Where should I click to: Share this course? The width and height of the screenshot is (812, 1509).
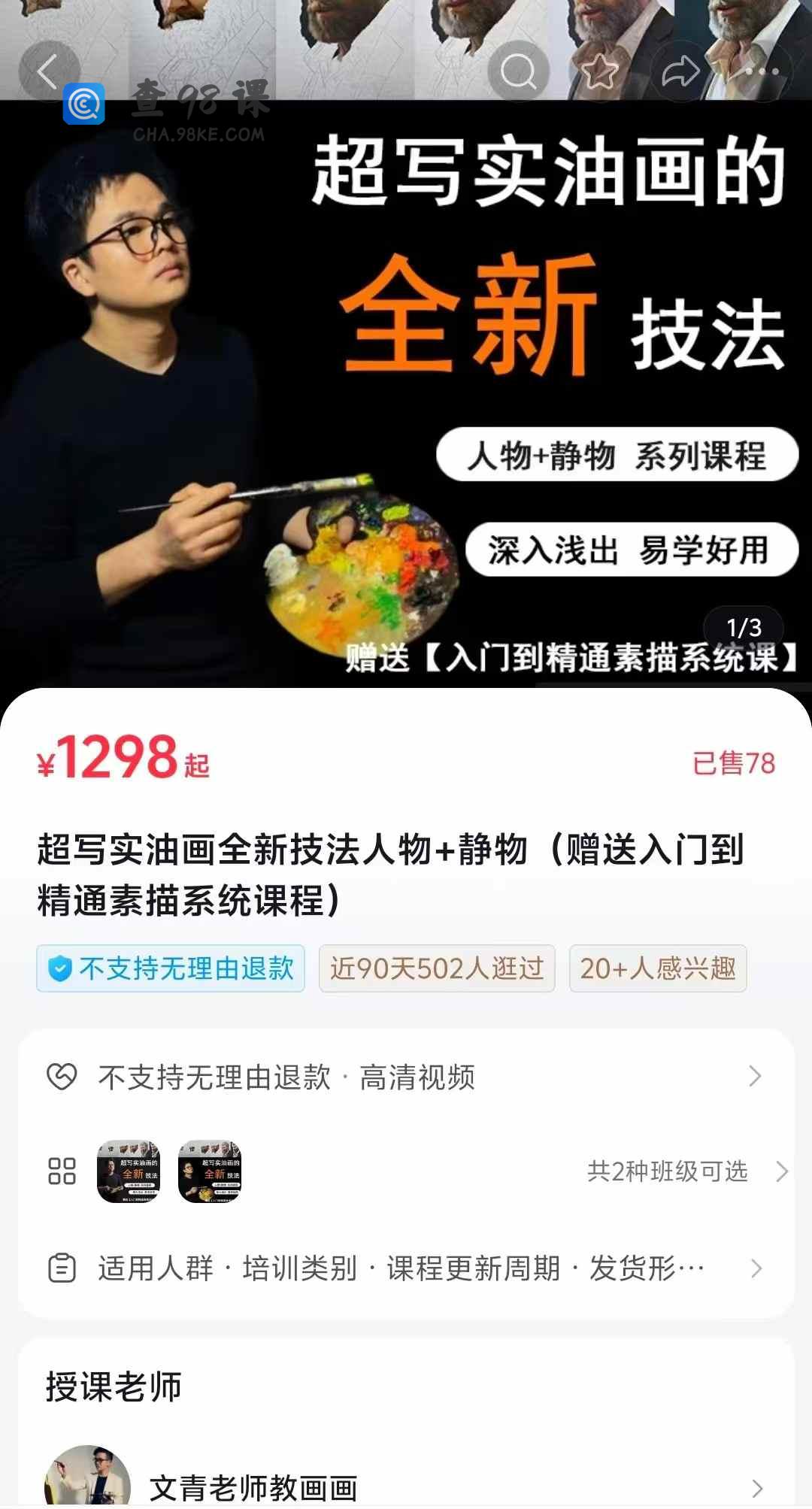coord(680,72)
